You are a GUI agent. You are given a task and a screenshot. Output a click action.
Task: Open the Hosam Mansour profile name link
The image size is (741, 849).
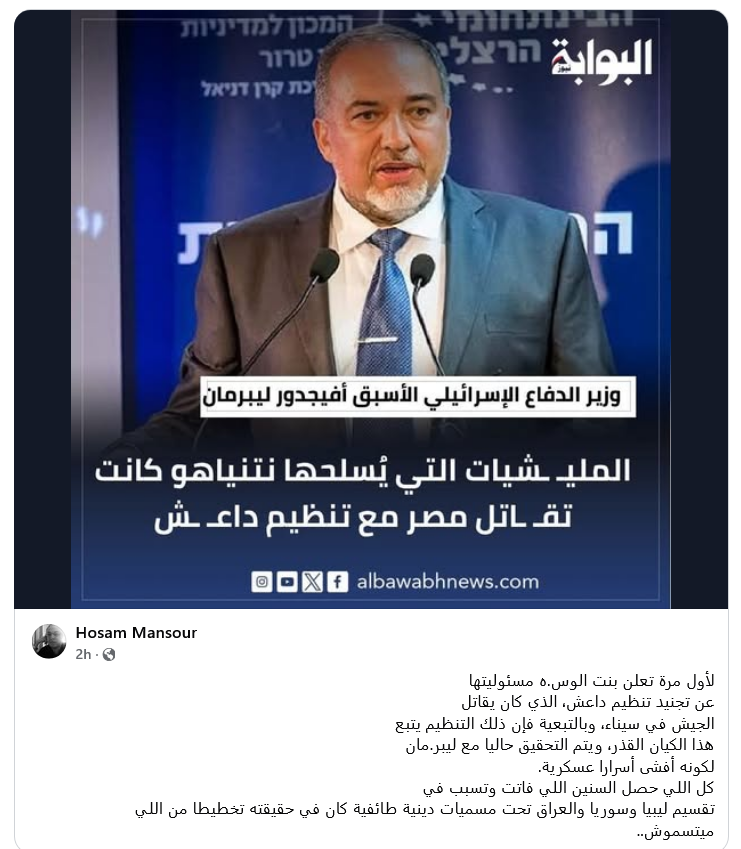tap(136, 633)
